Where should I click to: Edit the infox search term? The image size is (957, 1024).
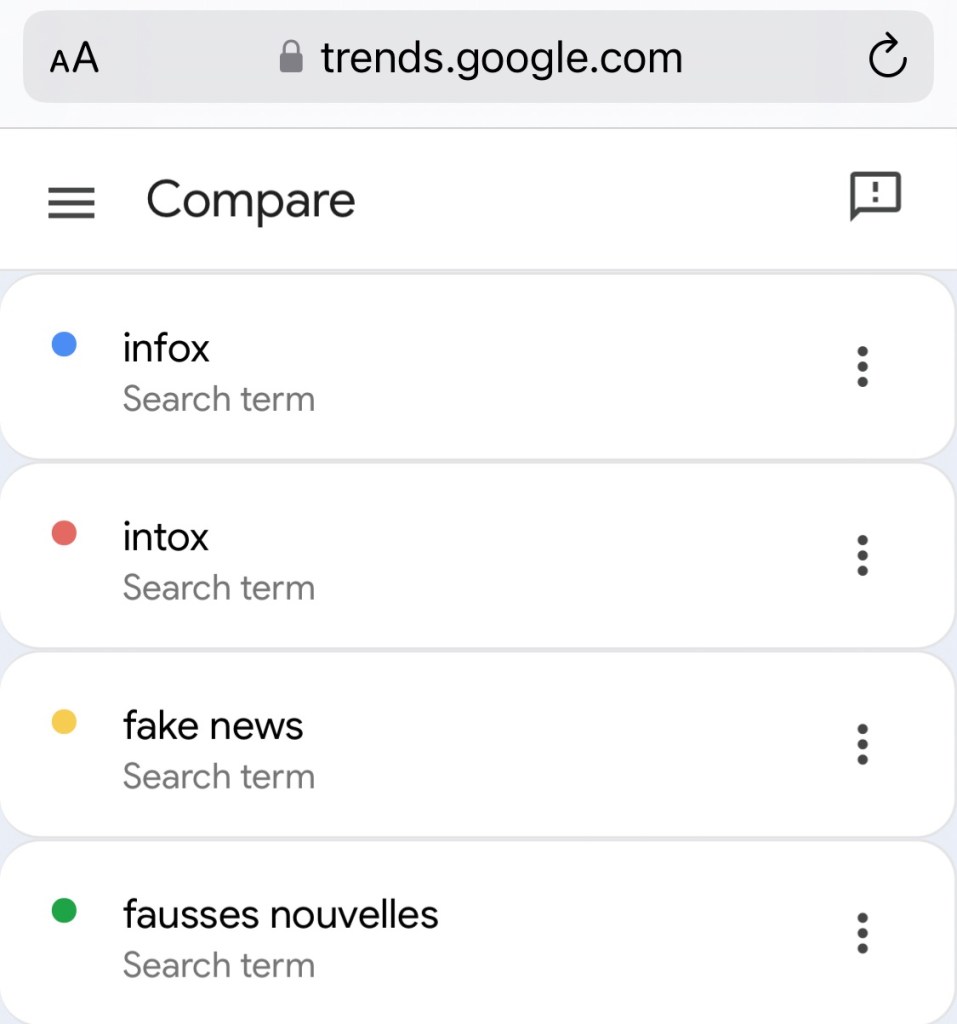pyautogui.click(x=166, y=349)
